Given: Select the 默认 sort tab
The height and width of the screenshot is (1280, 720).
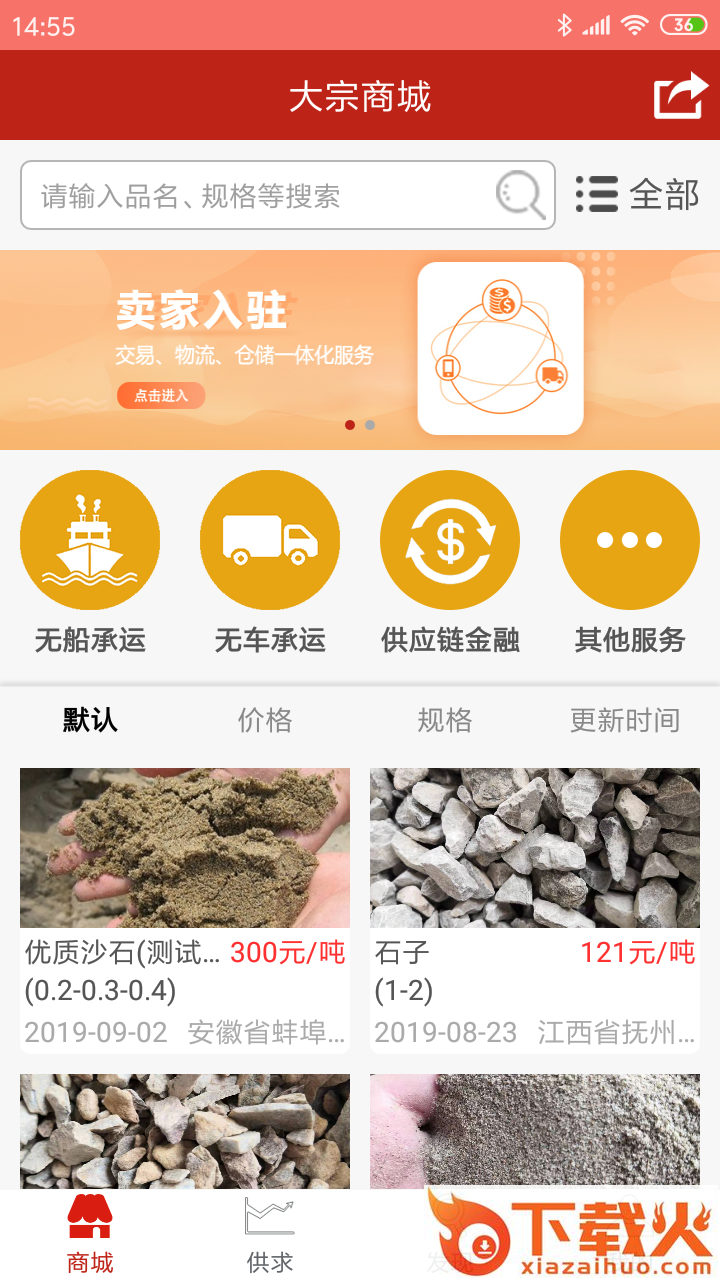Looking at the screenshot, I should tap(90, 720).
